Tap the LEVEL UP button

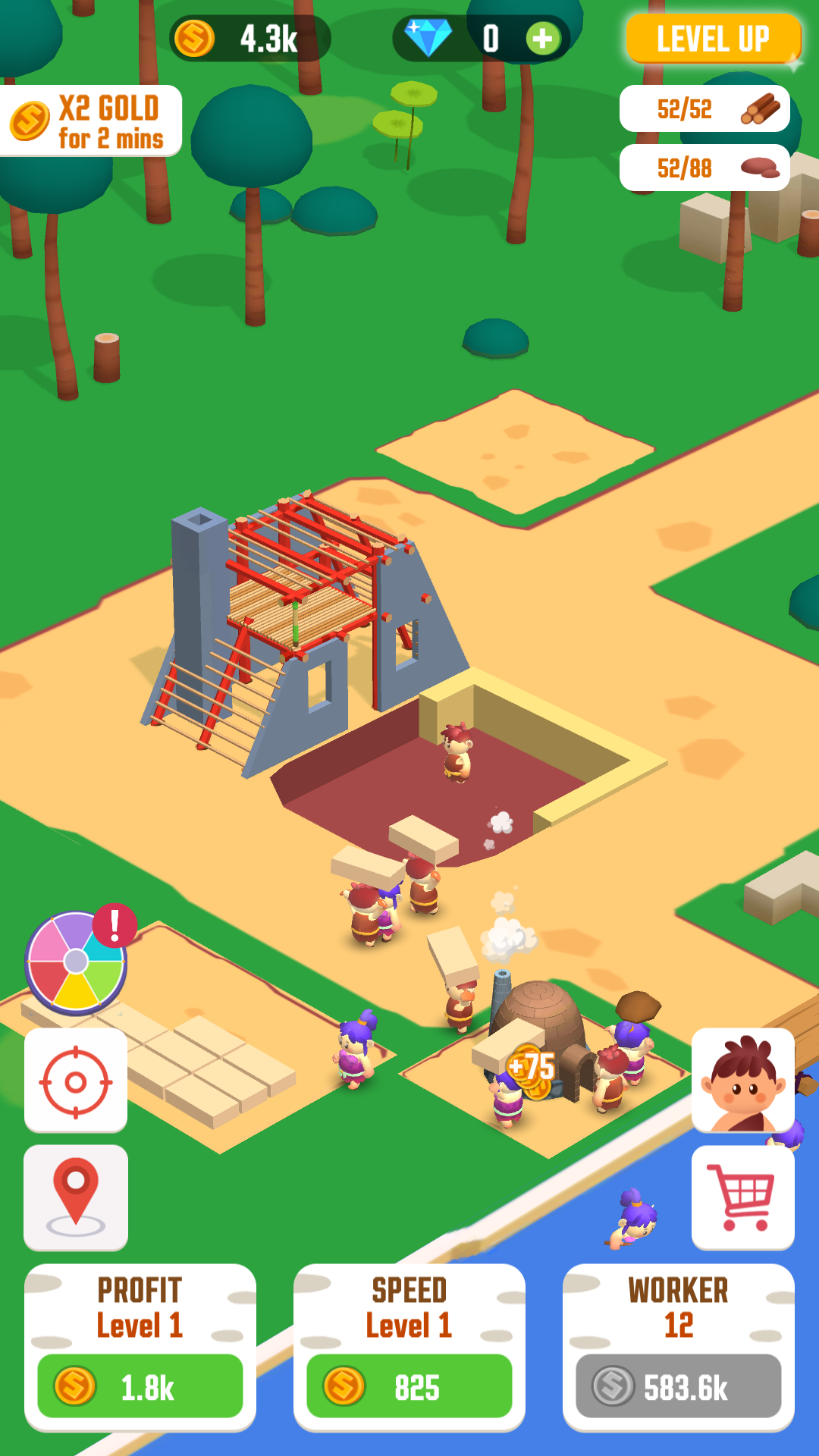pyautogui.click(x=713, y=39)
